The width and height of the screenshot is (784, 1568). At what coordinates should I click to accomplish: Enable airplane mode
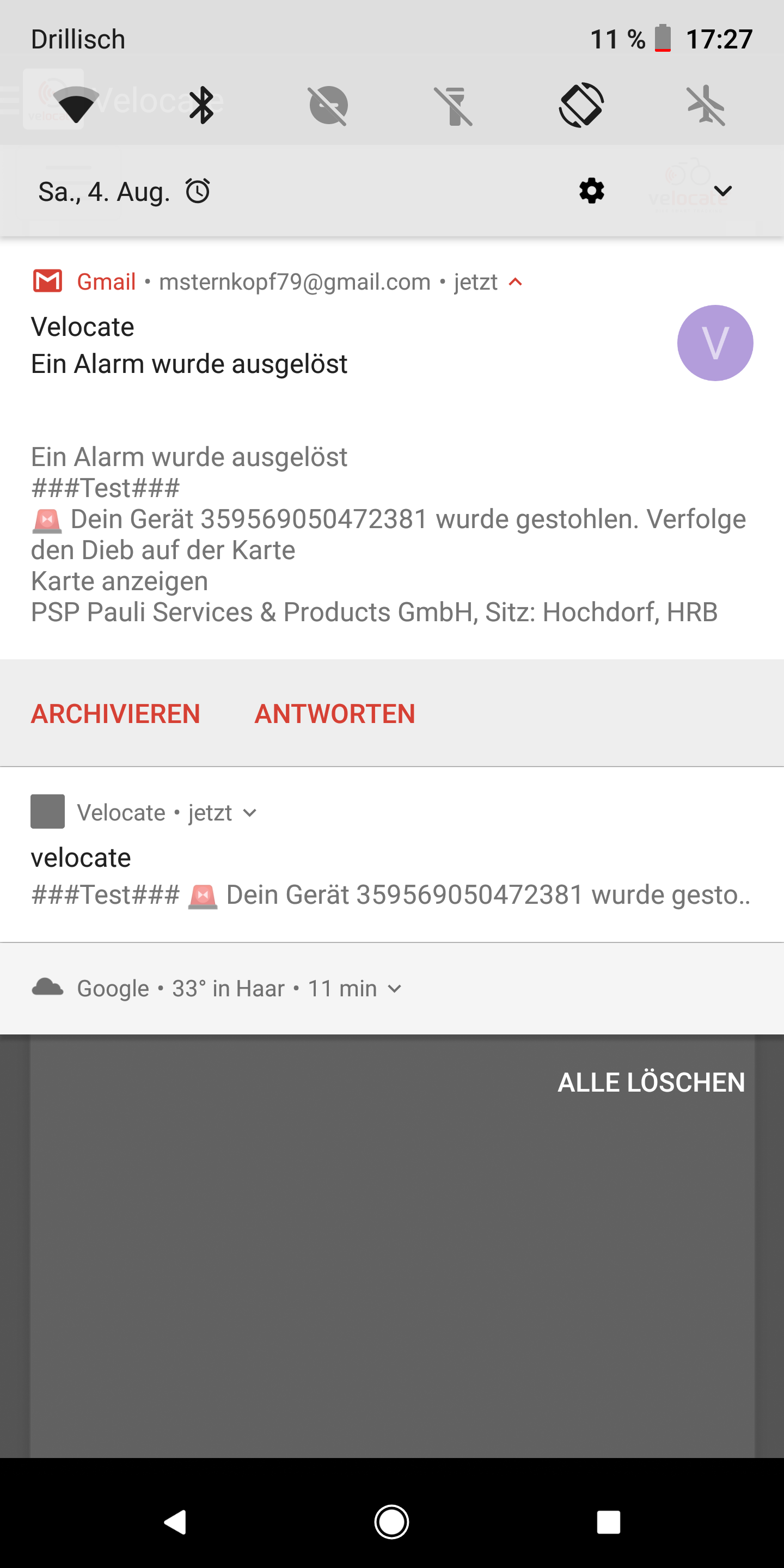point(706,105)
